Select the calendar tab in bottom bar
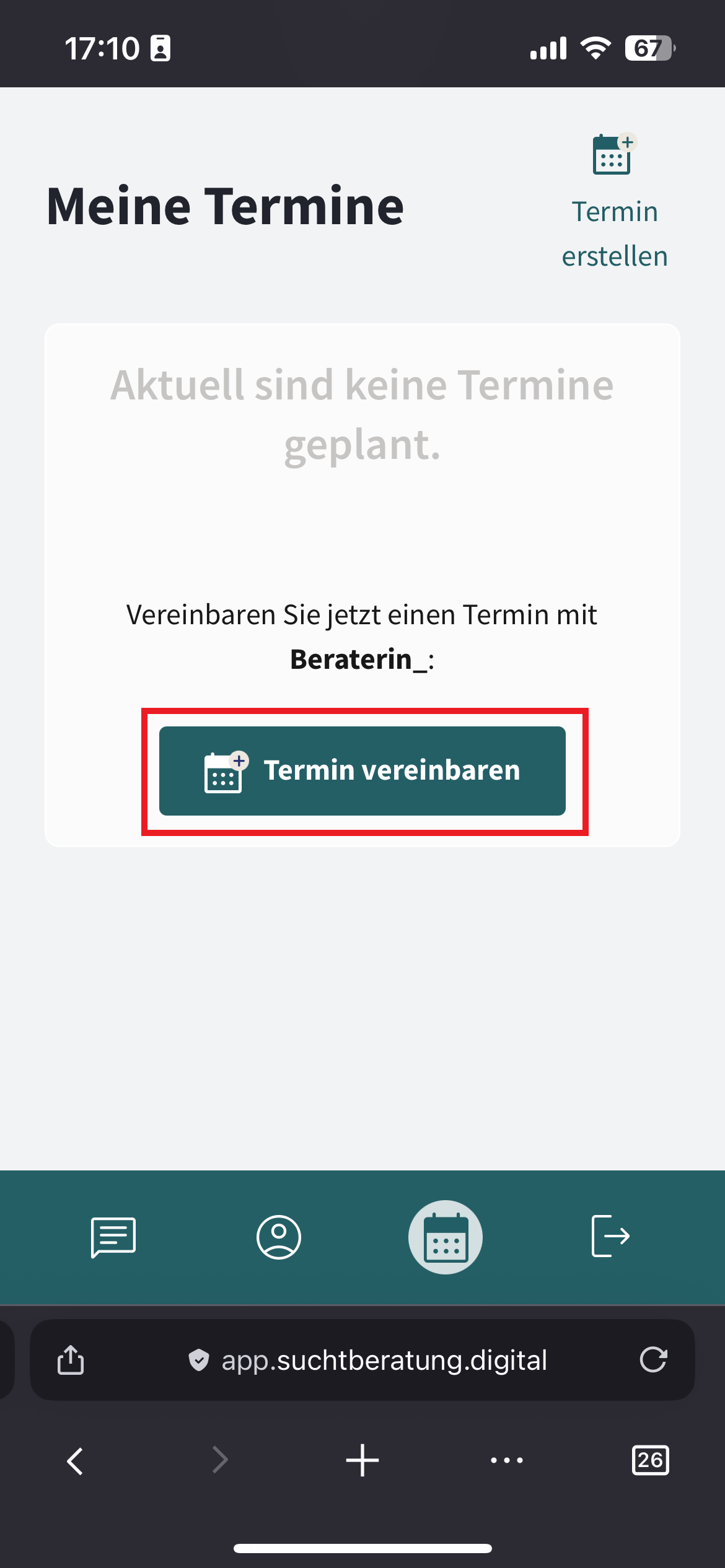Image resolution: width=725 pixels, height=1568 pixels. (x=446, y=1237)
